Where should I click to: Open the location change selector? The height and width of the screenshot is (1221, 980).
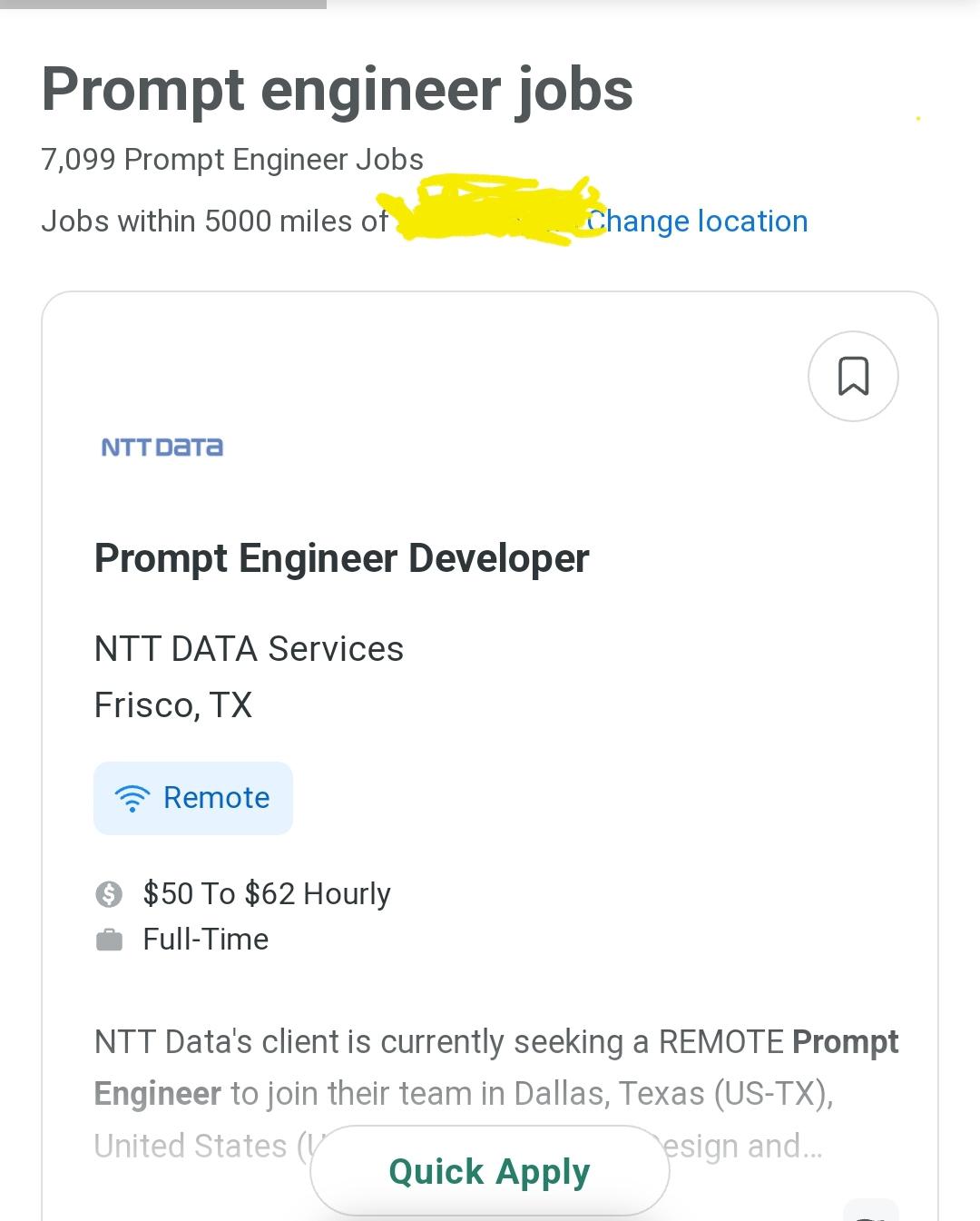coord(697,221)
